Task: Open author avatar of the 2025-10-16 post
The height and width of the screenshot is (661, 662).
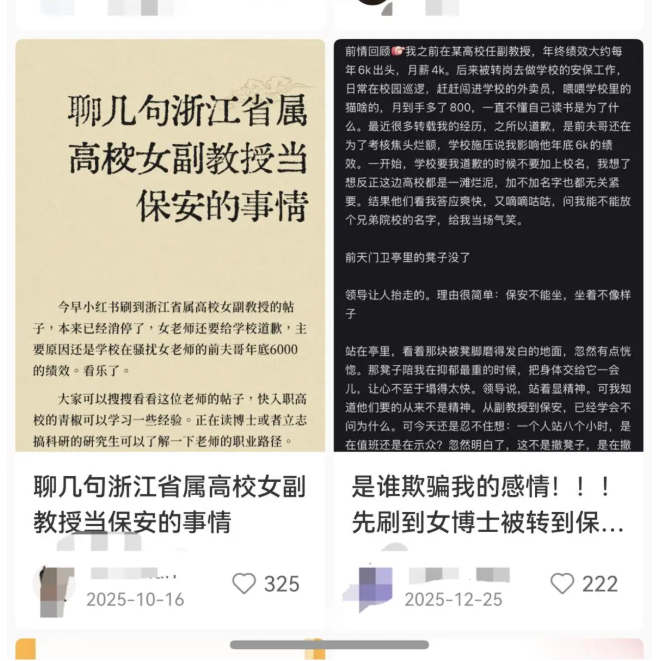Action: (x=55, y=588)
